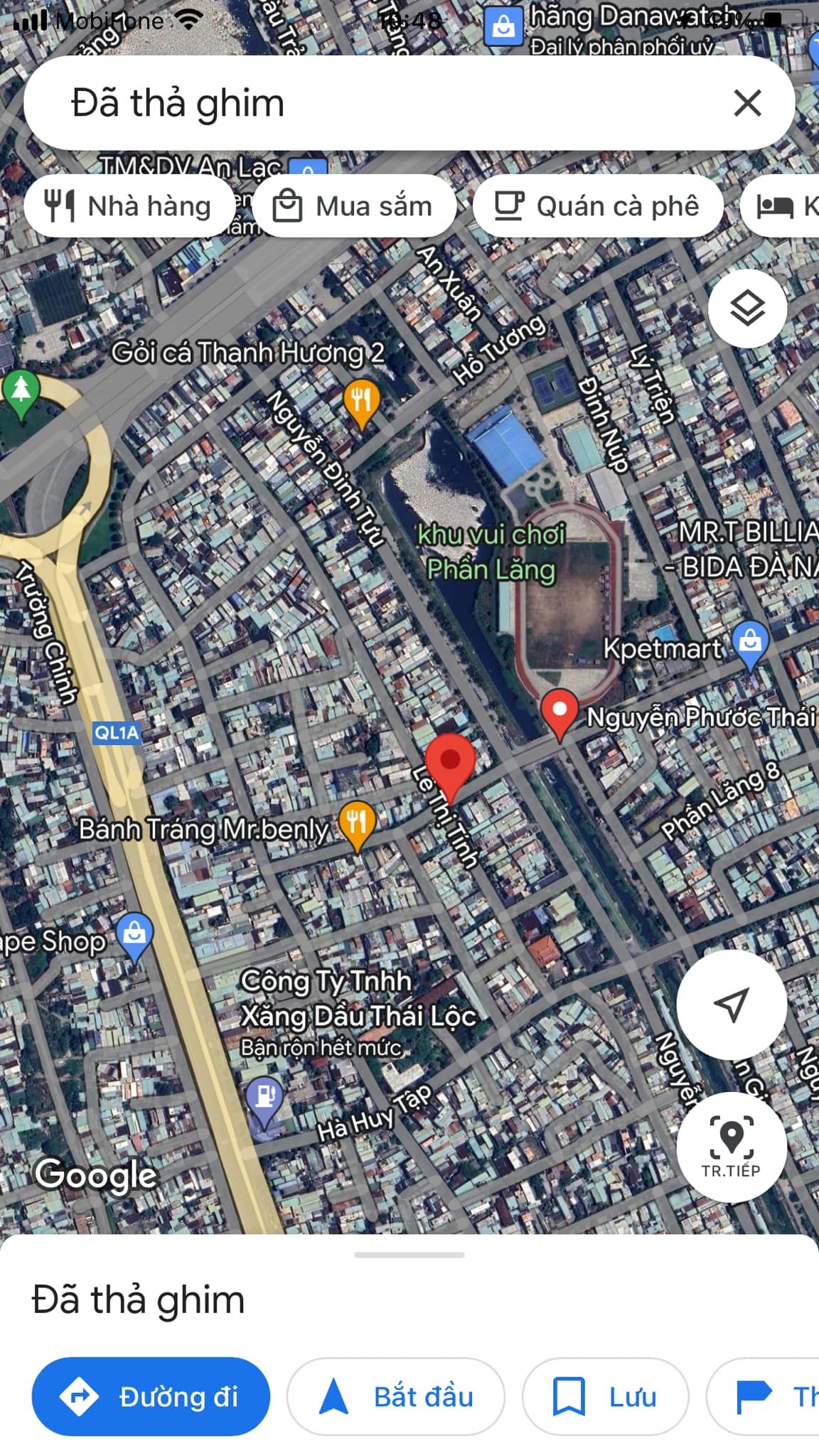Expand the dropped pin bottom sheet handle
Screen dimensions: 819x1456
409,1255
